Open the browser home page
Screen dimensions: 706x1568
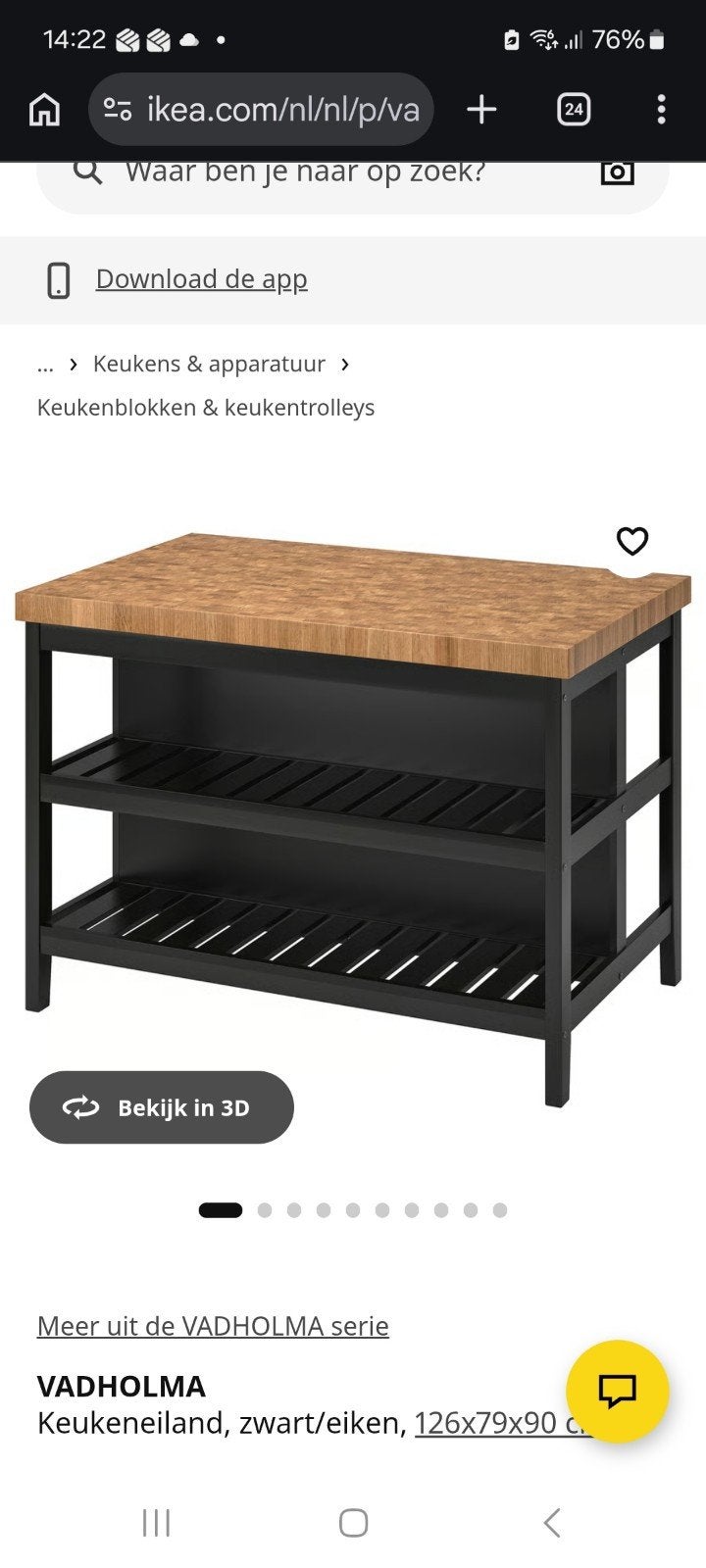[44, 110]
